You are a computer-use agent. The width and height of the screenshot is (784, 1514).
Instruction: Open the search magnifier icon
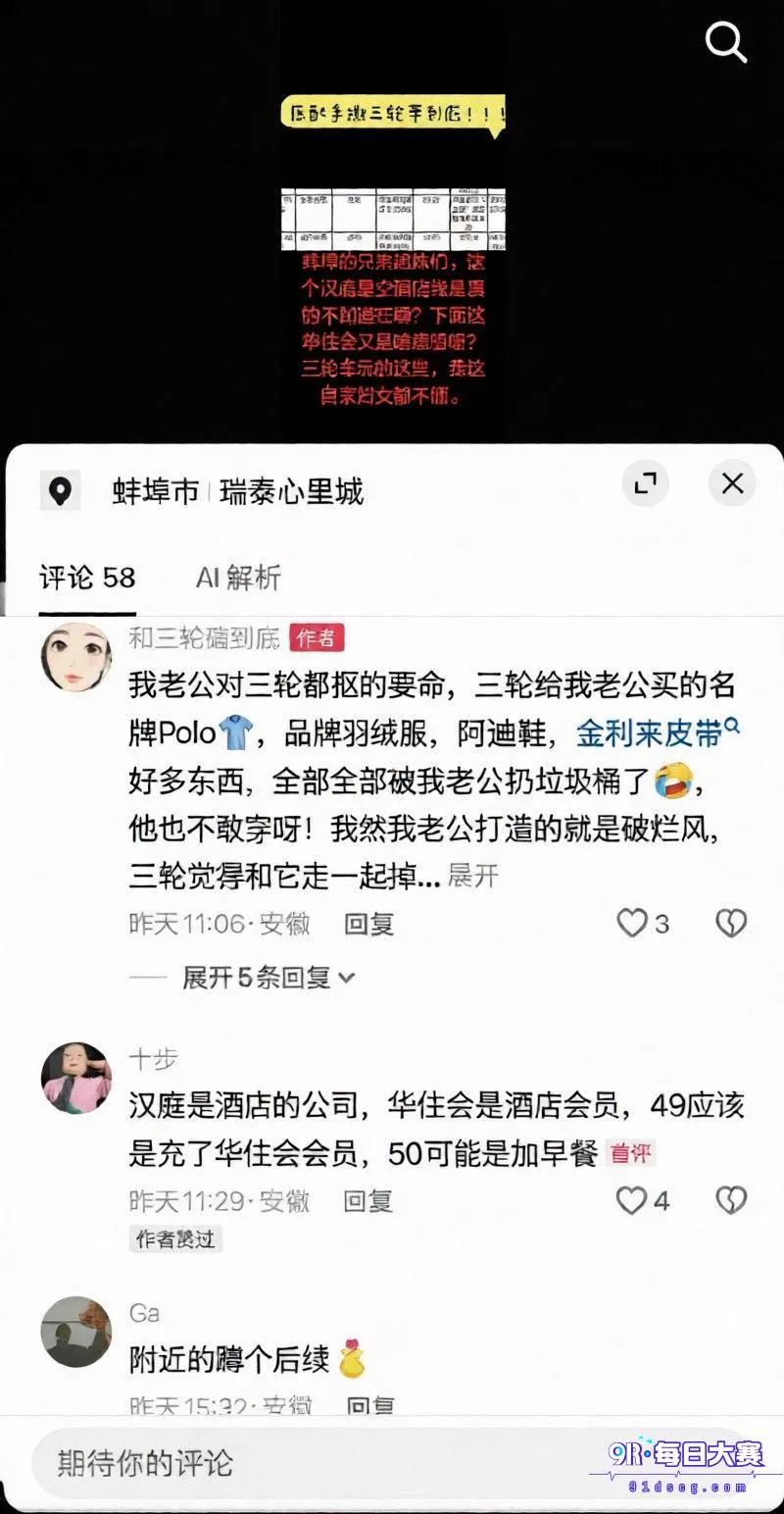pyautogui.click(x=726, y=41)
